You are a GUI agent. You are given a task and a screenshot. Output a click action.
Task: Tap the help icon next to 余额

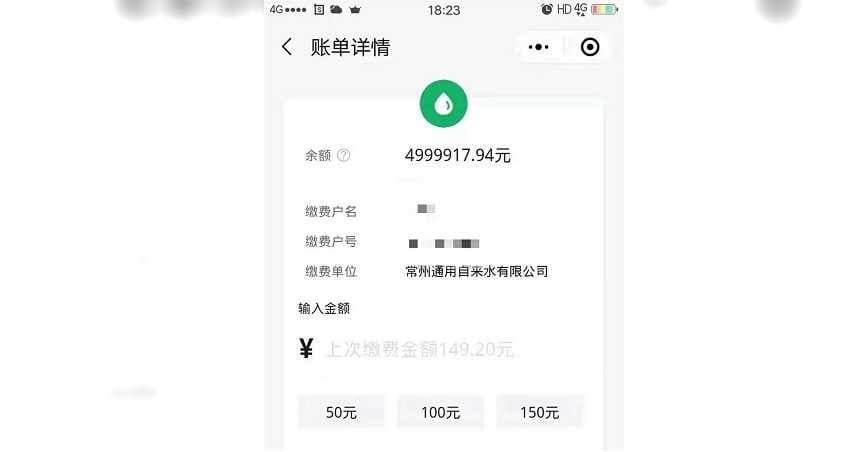(x=343, y=155)
